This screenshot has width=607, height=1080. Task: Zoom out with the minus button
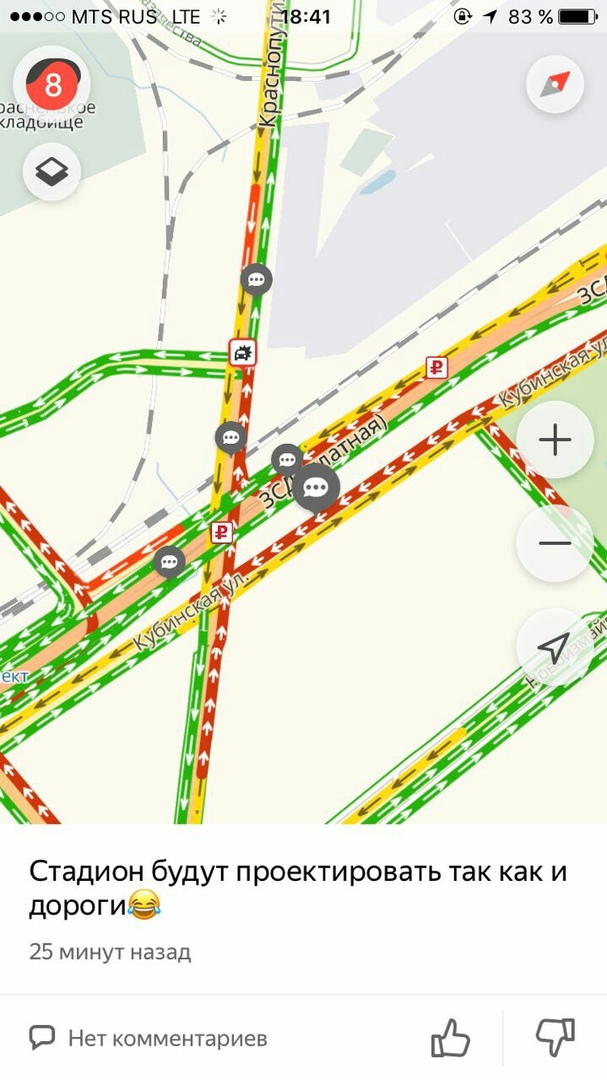click(x=554, y=544)
